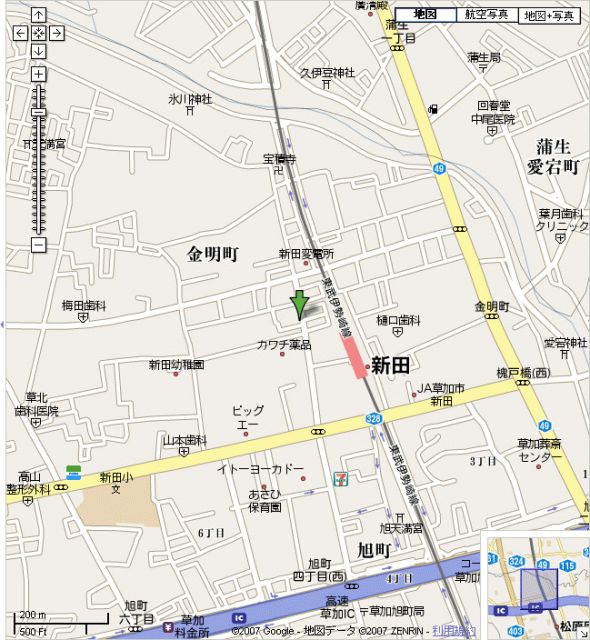Pan the map down with the arrow
This screenshot has height=640, width=590.
(x=38, y=51)
